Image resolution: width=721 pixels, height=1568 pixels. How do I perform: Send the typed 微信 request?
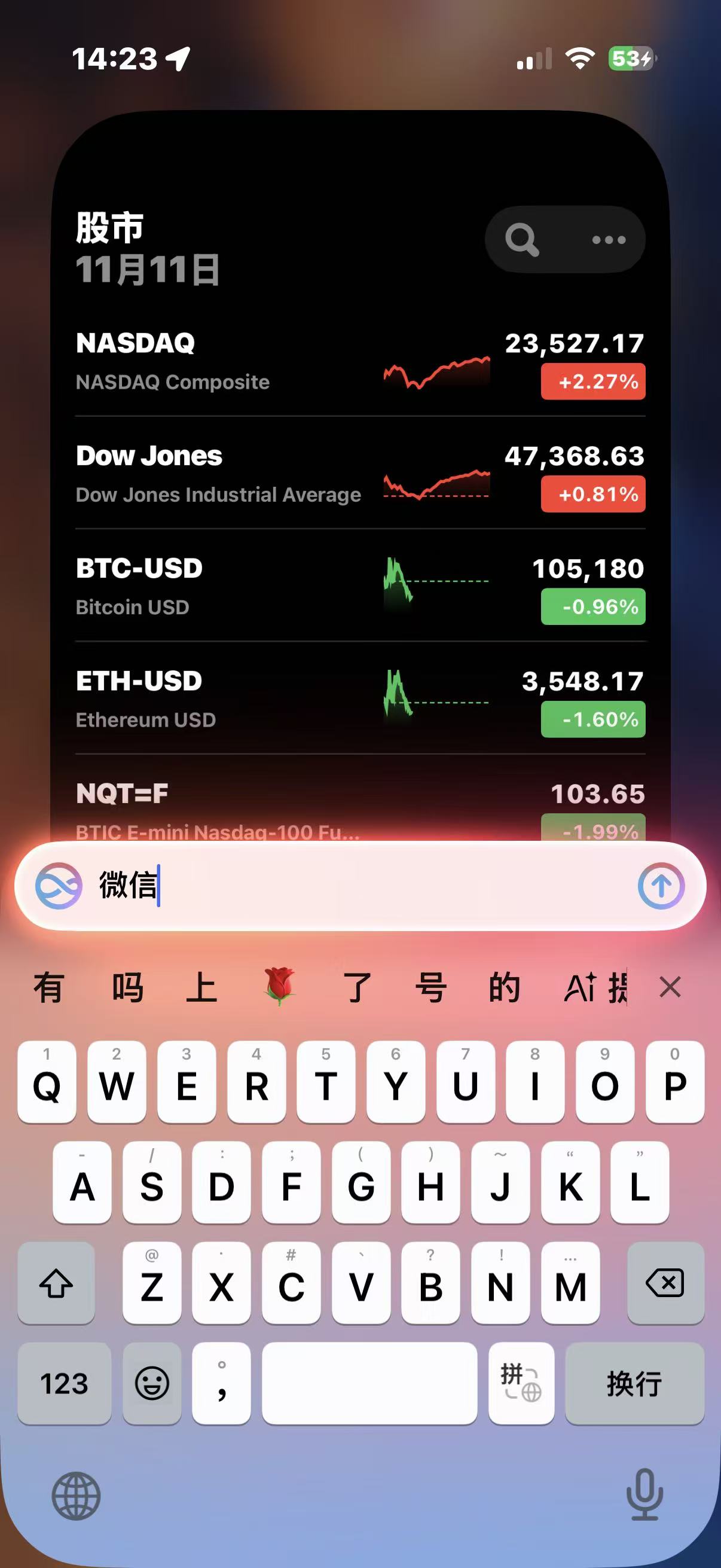point(661,886)
